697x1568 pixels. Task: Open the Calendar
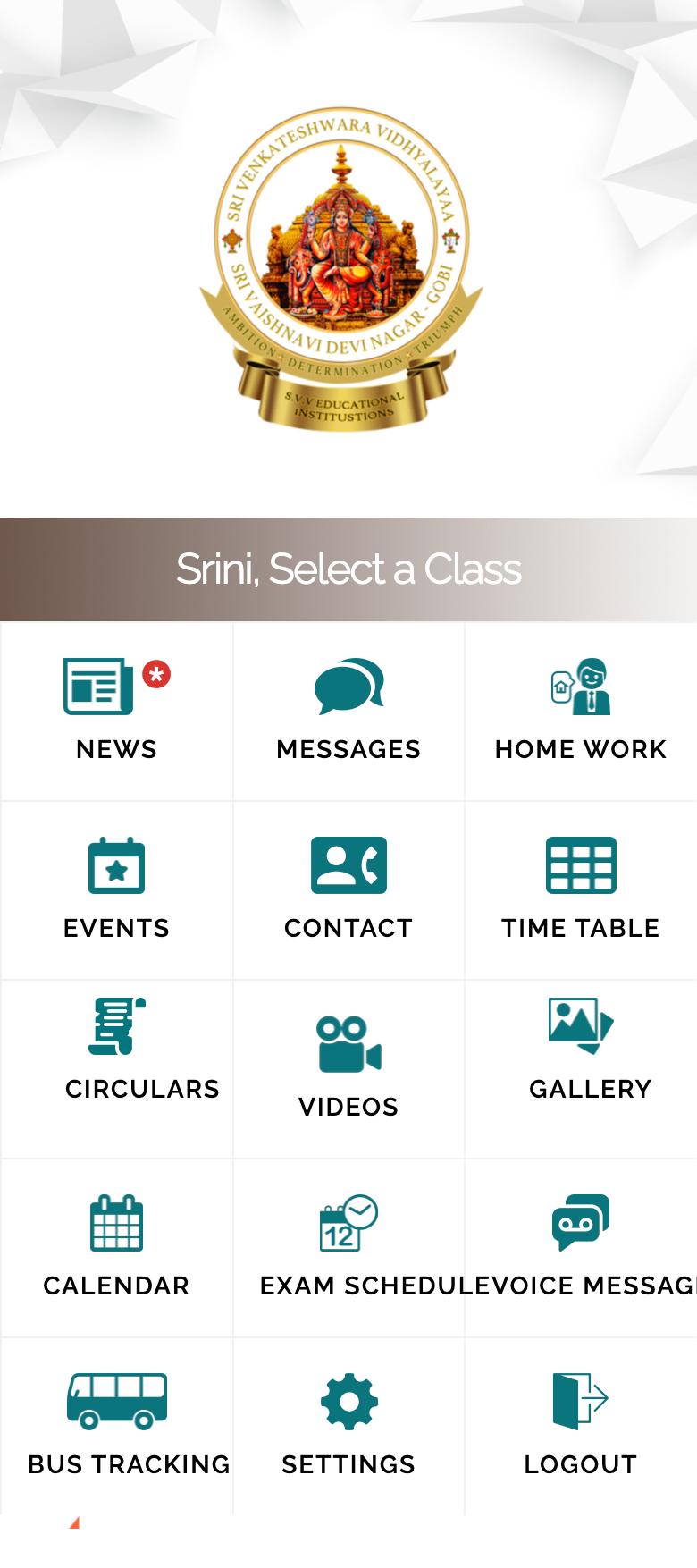point(116,1247)
